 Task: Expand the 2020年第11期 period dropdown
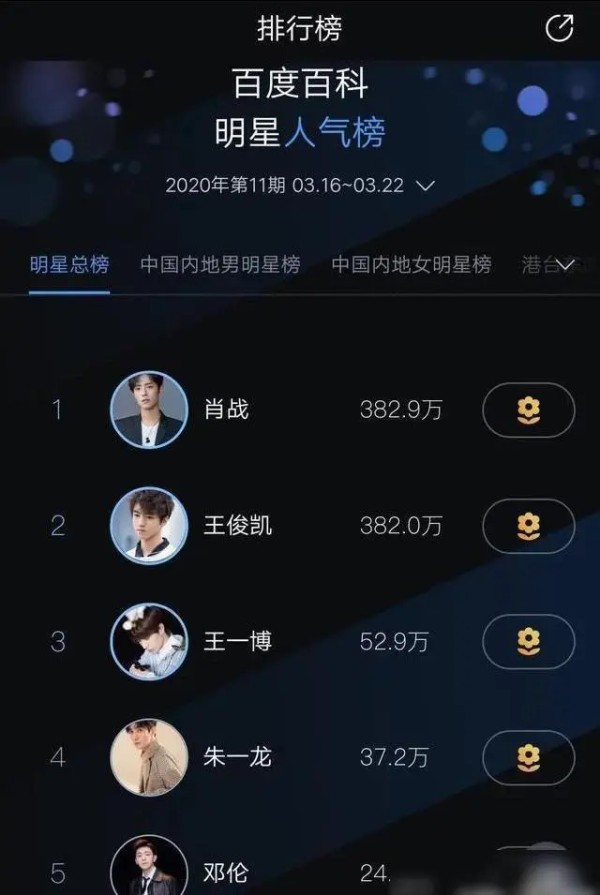(425, 185)
